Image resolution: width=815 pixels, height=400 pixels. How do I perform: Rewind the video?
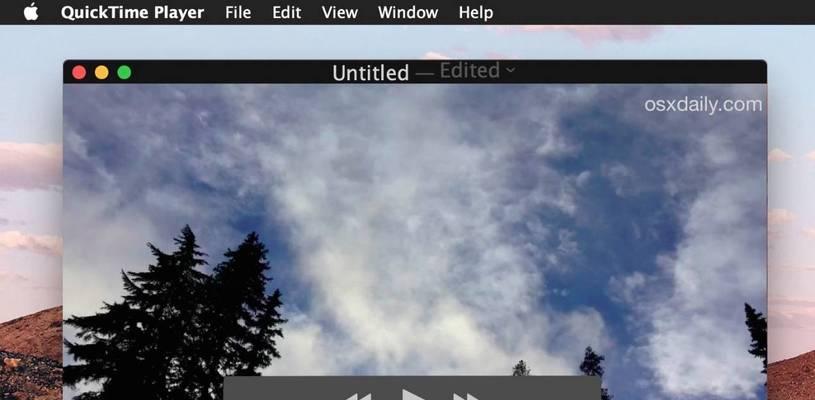359,396
